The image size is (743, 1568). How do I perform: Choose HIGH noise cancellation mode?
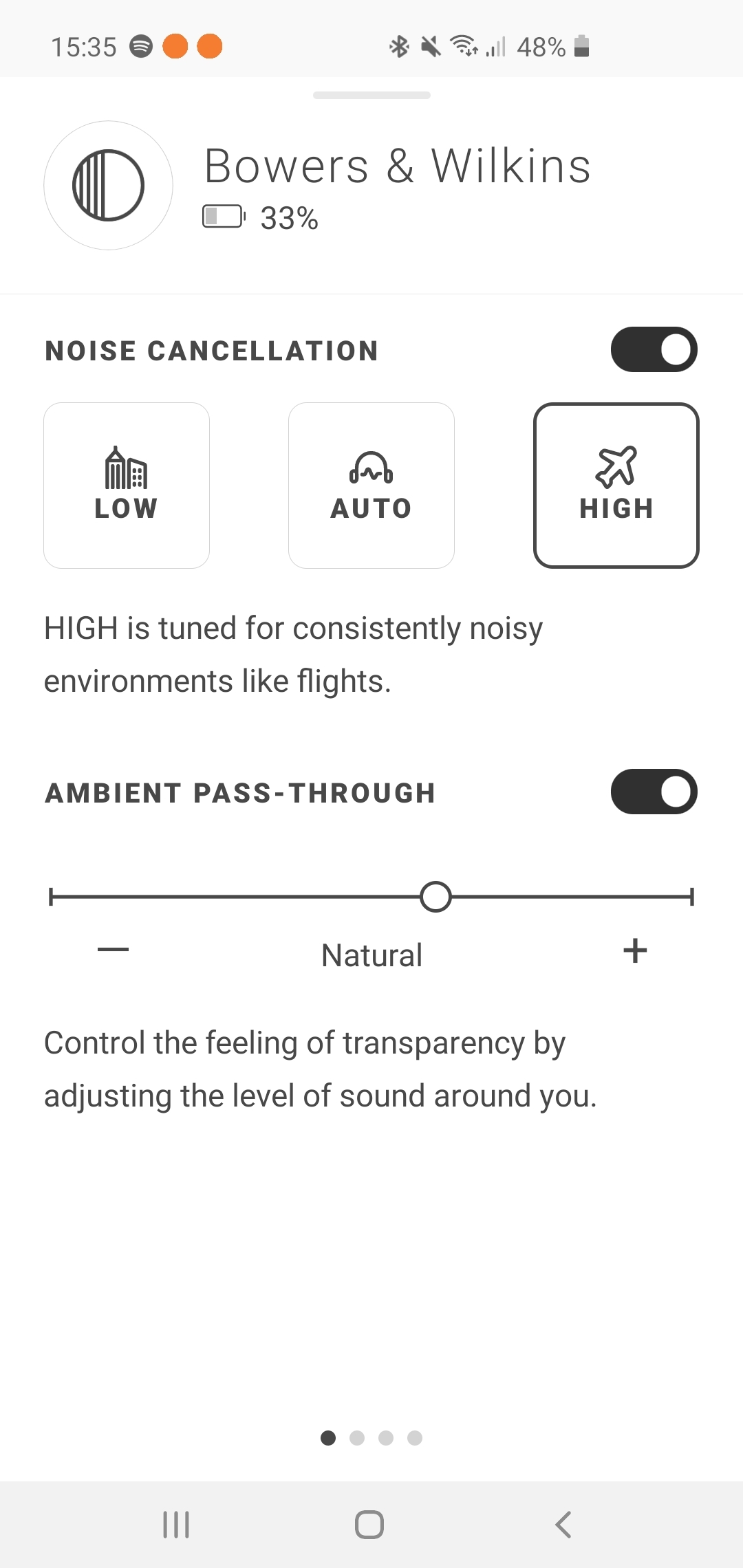pos(616,486)
